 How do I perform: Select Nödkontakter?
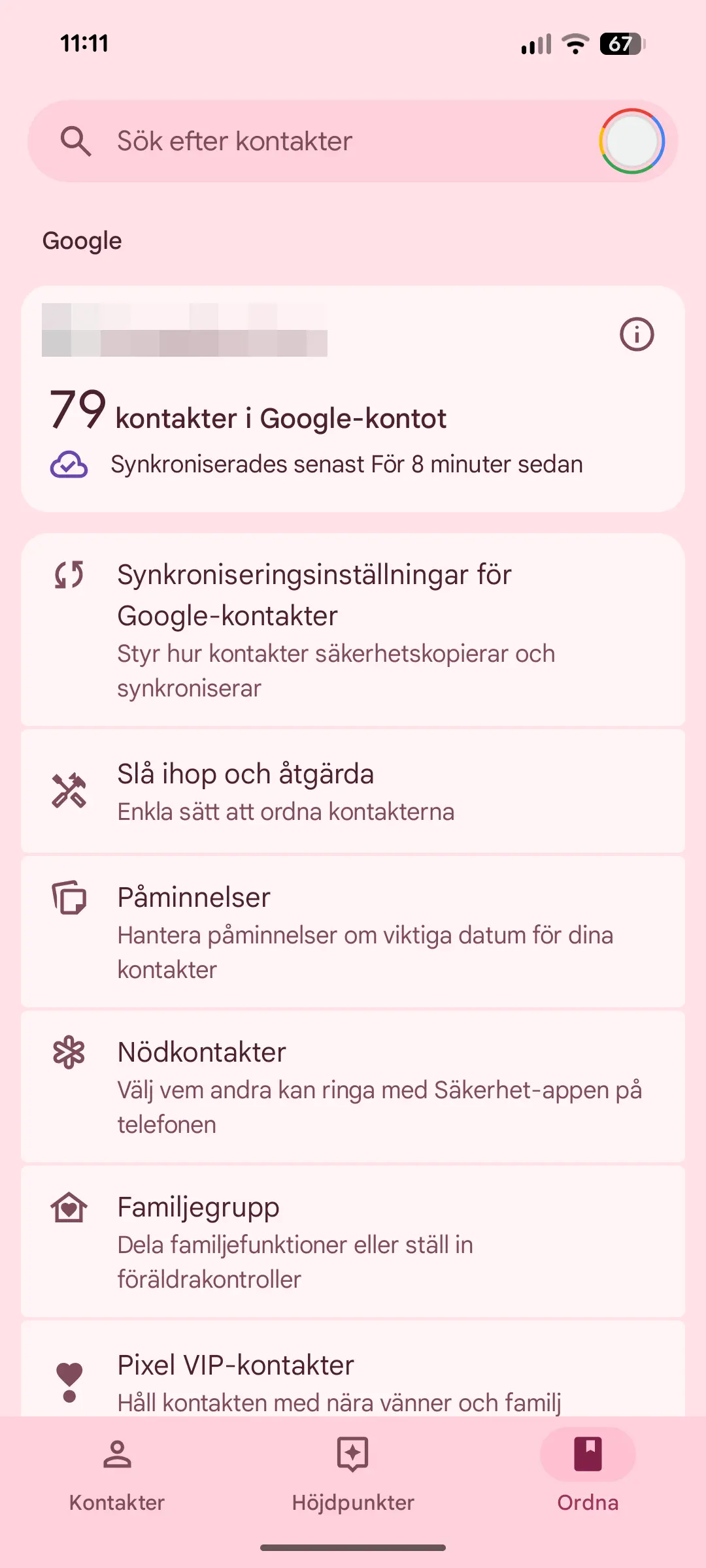353,1087
